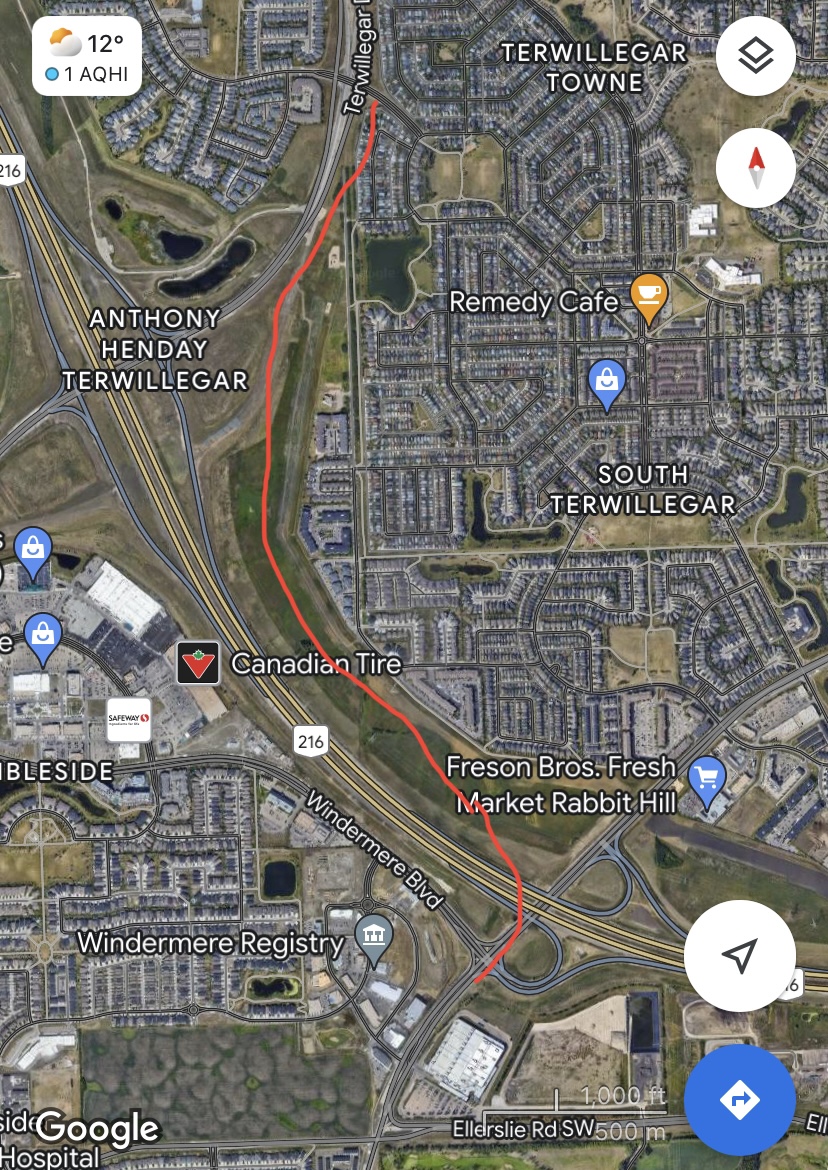Screen dimensions: 828x1170
Task: Open directions with the blue arrow button
Action: pos(739,1100)
